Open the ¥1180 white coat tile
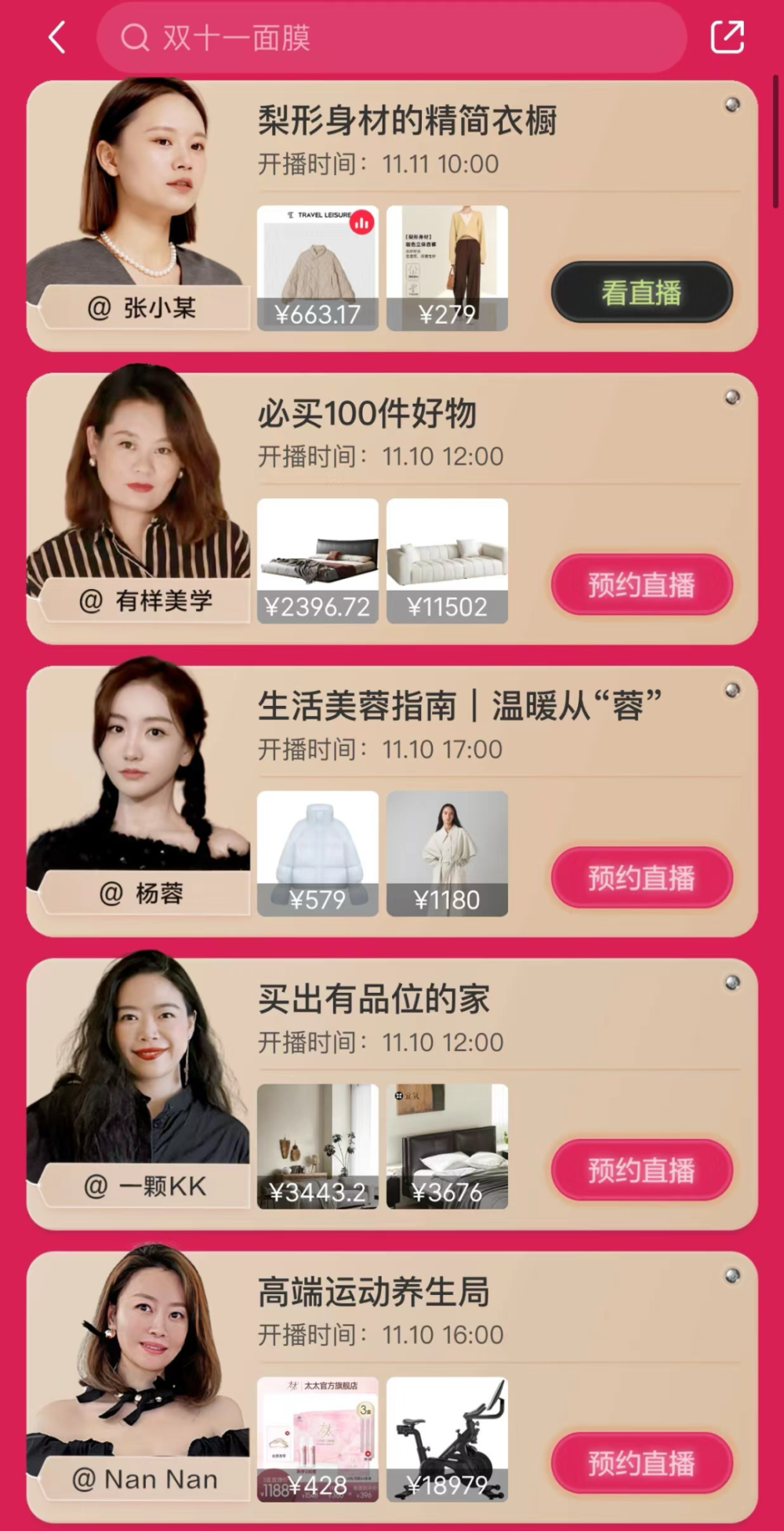 [x=447, y=853]
